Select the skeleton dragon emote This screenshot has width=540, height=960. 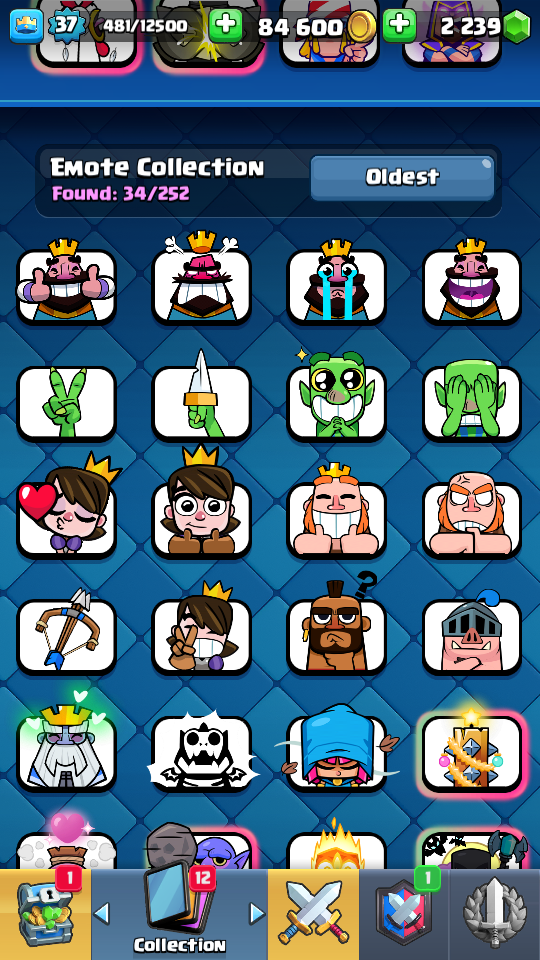pyautogui.click(x=201, y=753)
